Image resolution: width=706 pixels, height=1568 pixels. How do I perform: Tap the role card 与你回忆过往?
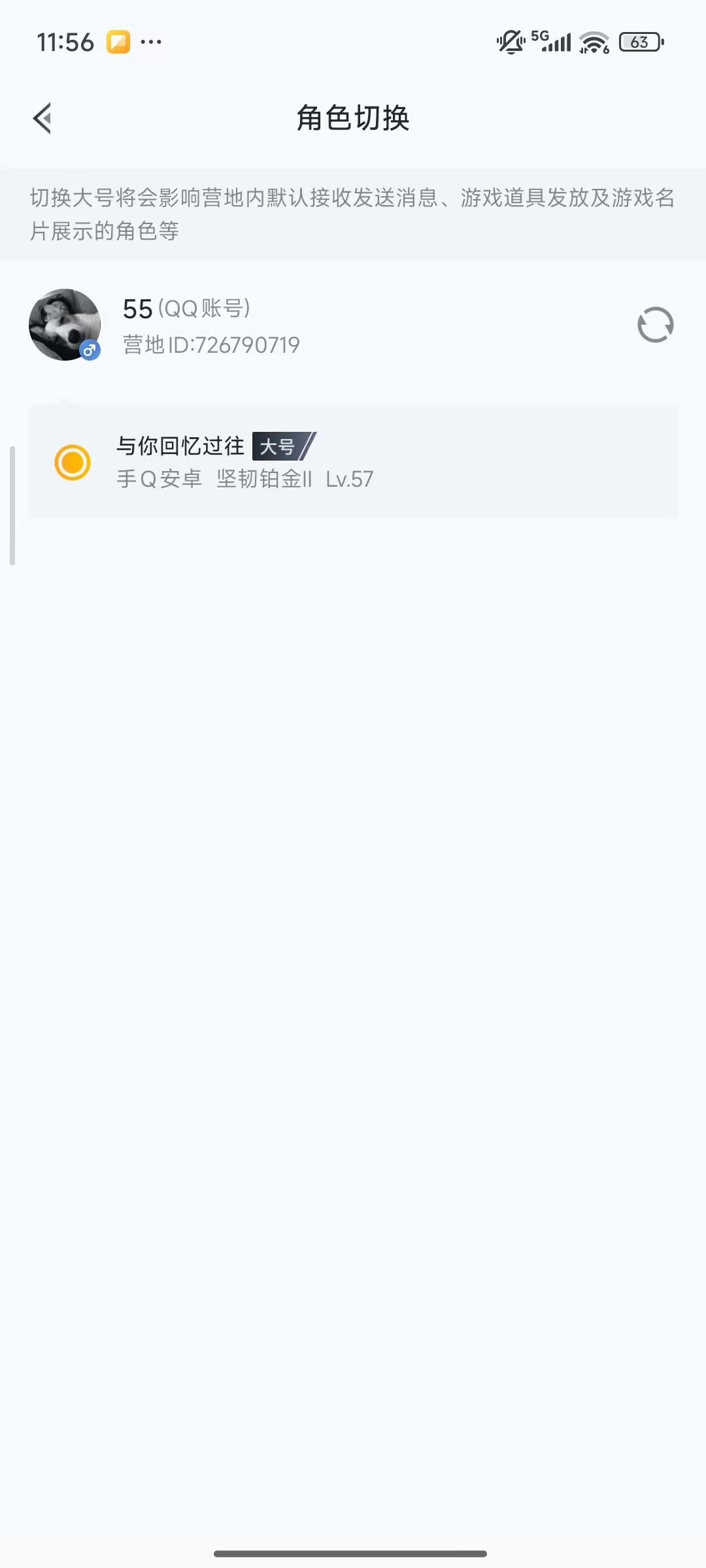(x=353, y=461)
